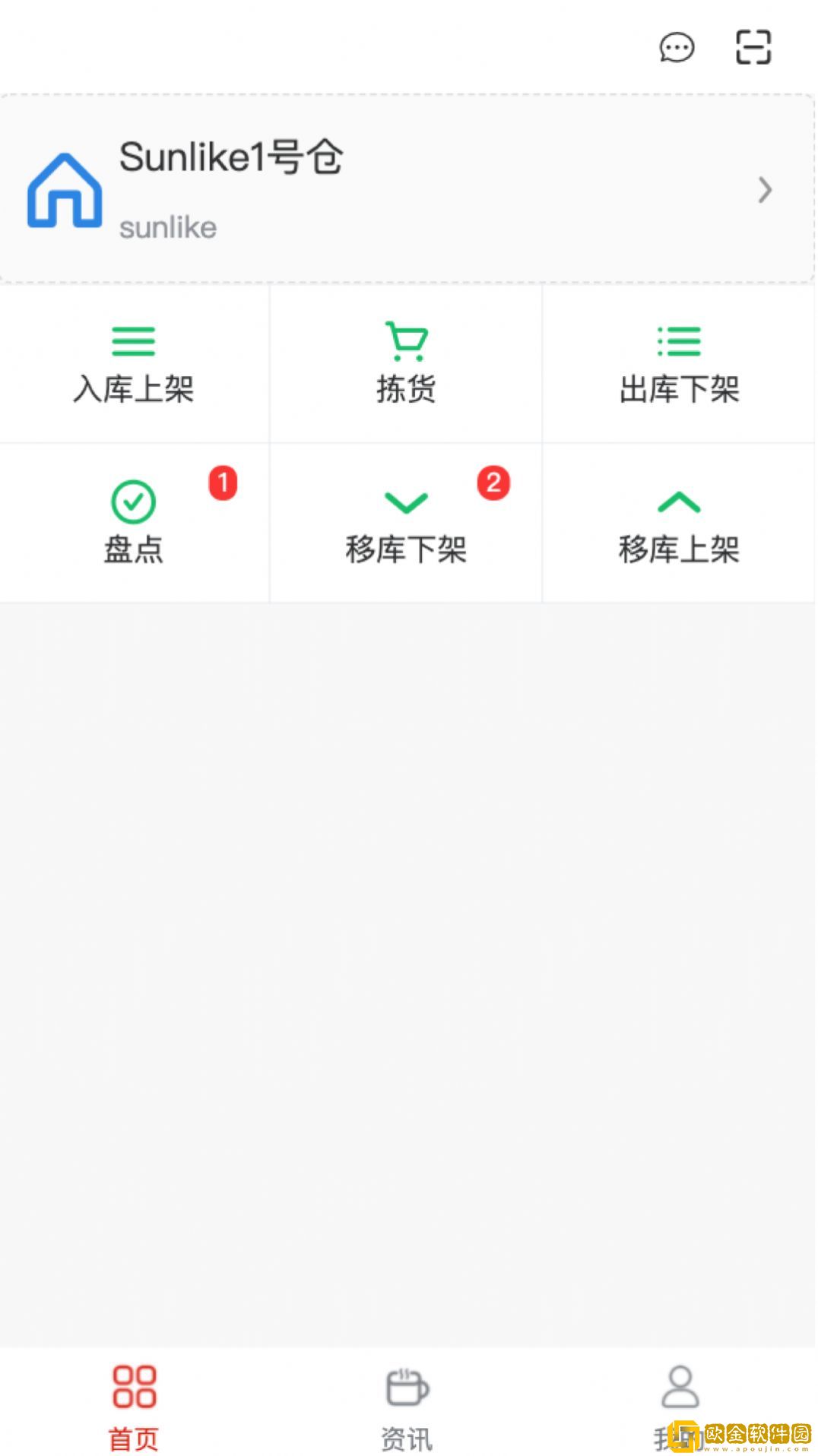Open 移库下架 move-down arrow icon
The width and height of the screenshot is (818, 1456).
click(407, 502)
